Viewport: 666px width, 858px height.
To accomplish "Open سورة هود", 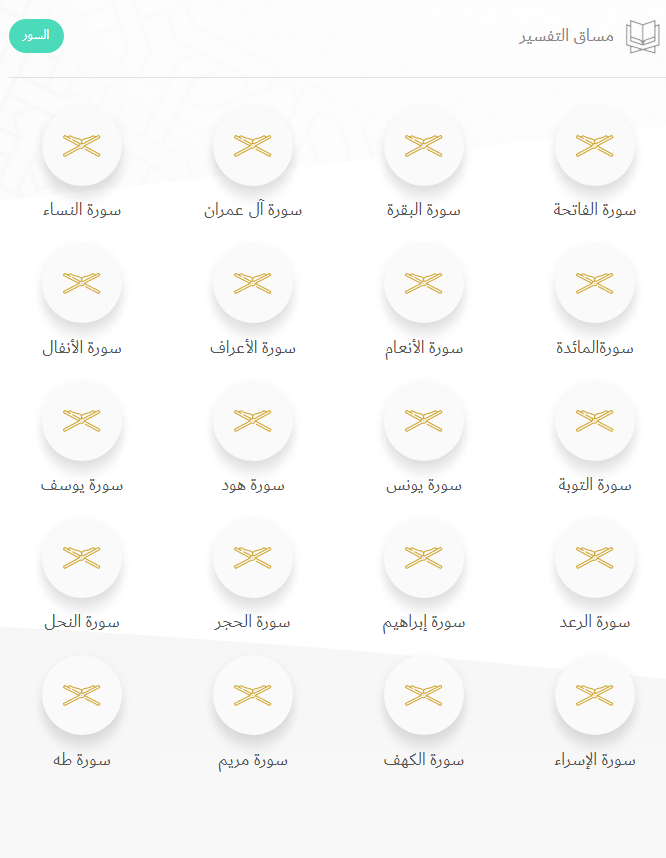I will tap(252, 421).
